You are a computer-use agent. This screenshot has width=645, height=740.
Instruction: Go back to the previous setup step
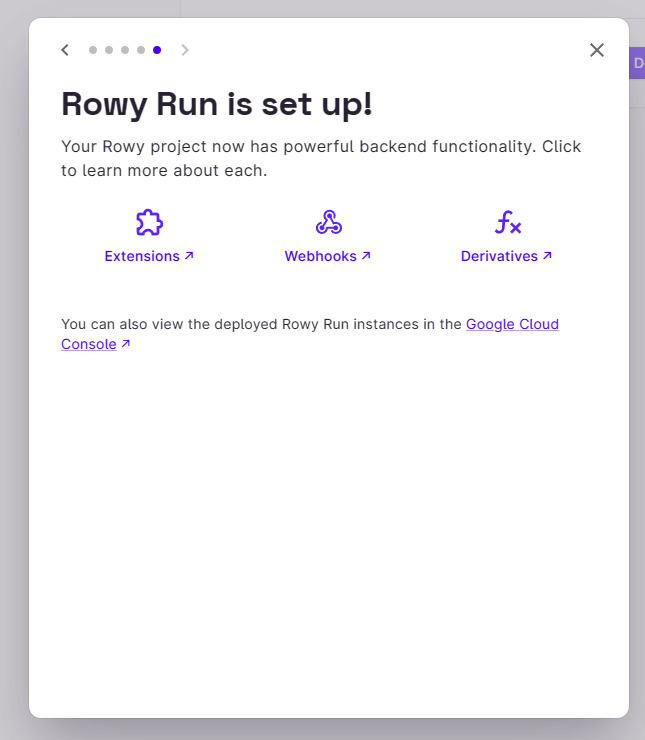[65, 50]
